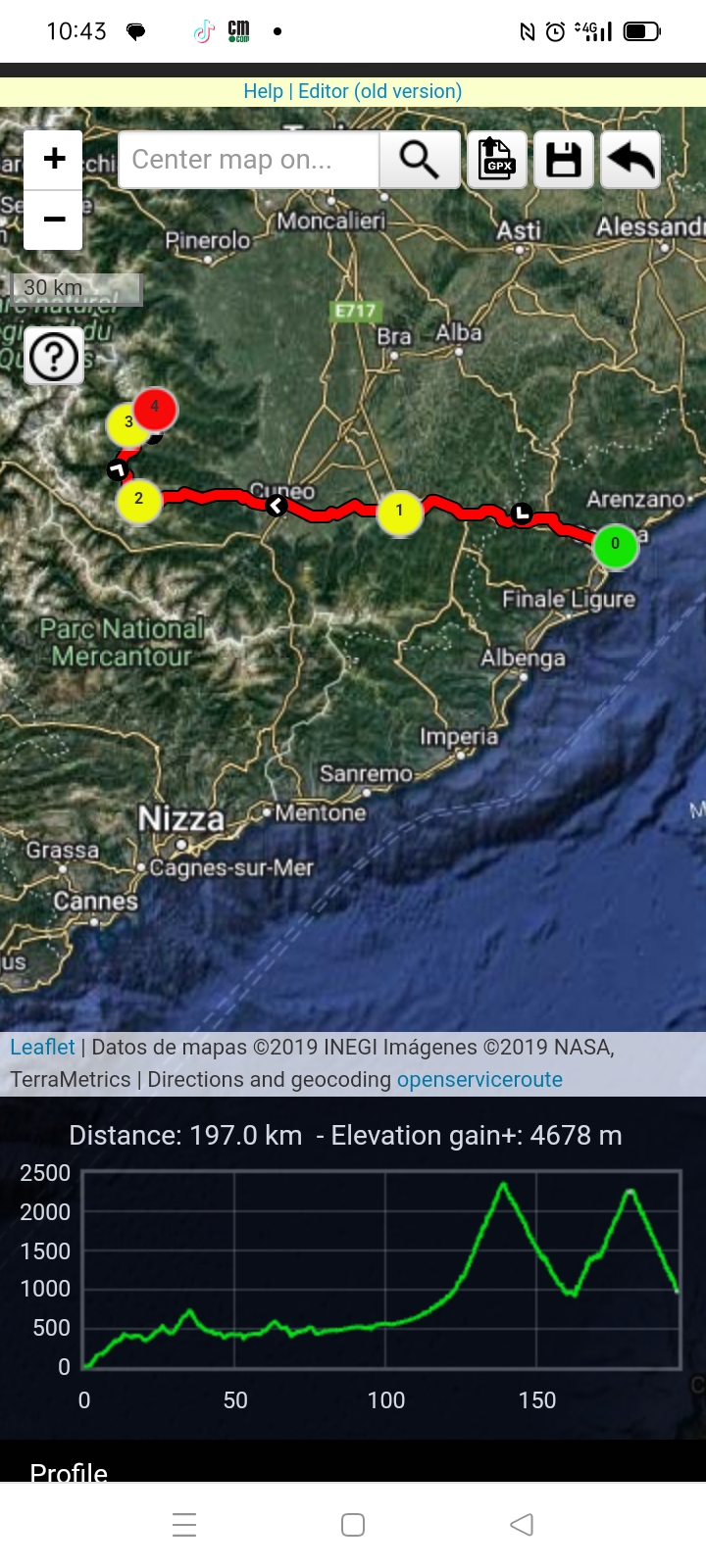This screenshot has height=1568, width=706.
Task: Undo the last route edit
Action: click(630, 160)
